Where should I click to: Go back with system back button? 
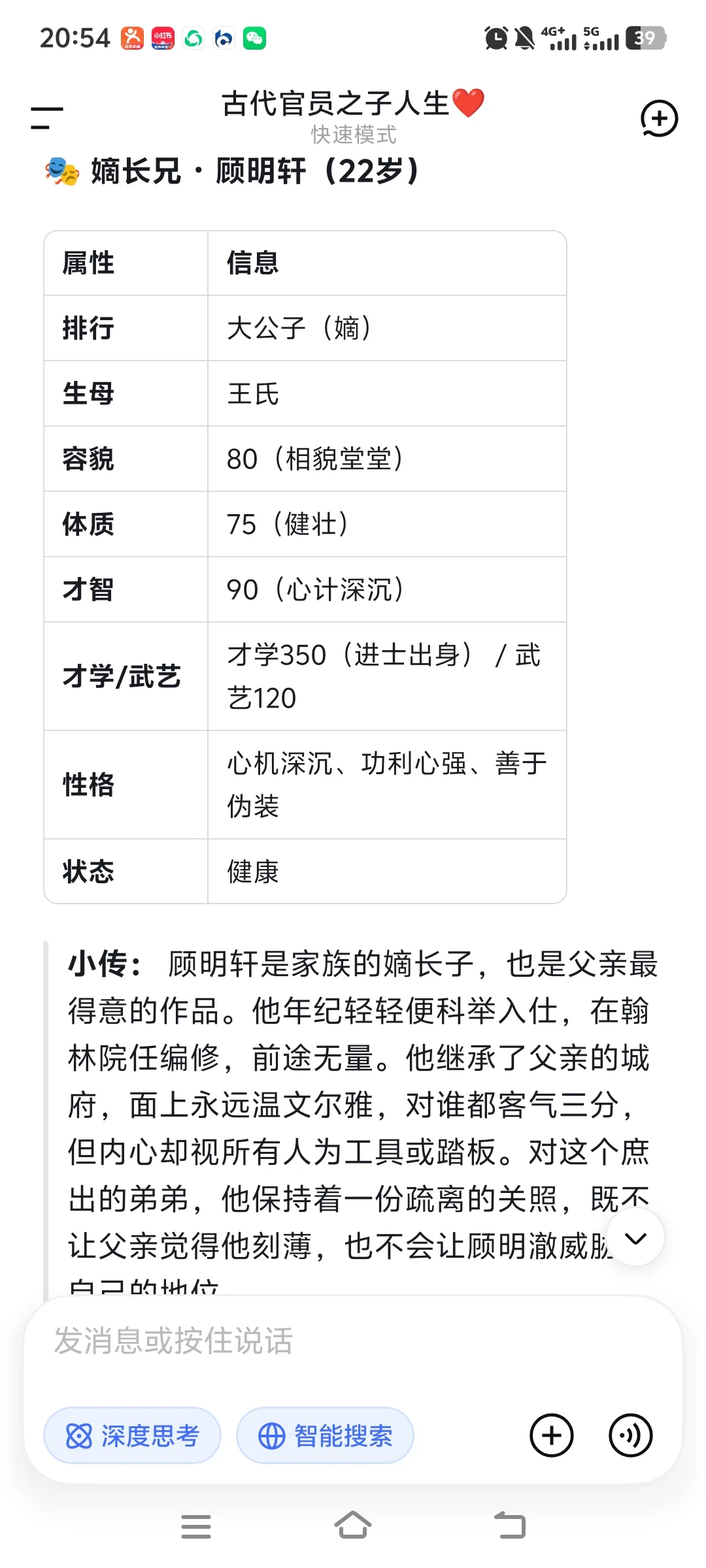pos(510,1526)
